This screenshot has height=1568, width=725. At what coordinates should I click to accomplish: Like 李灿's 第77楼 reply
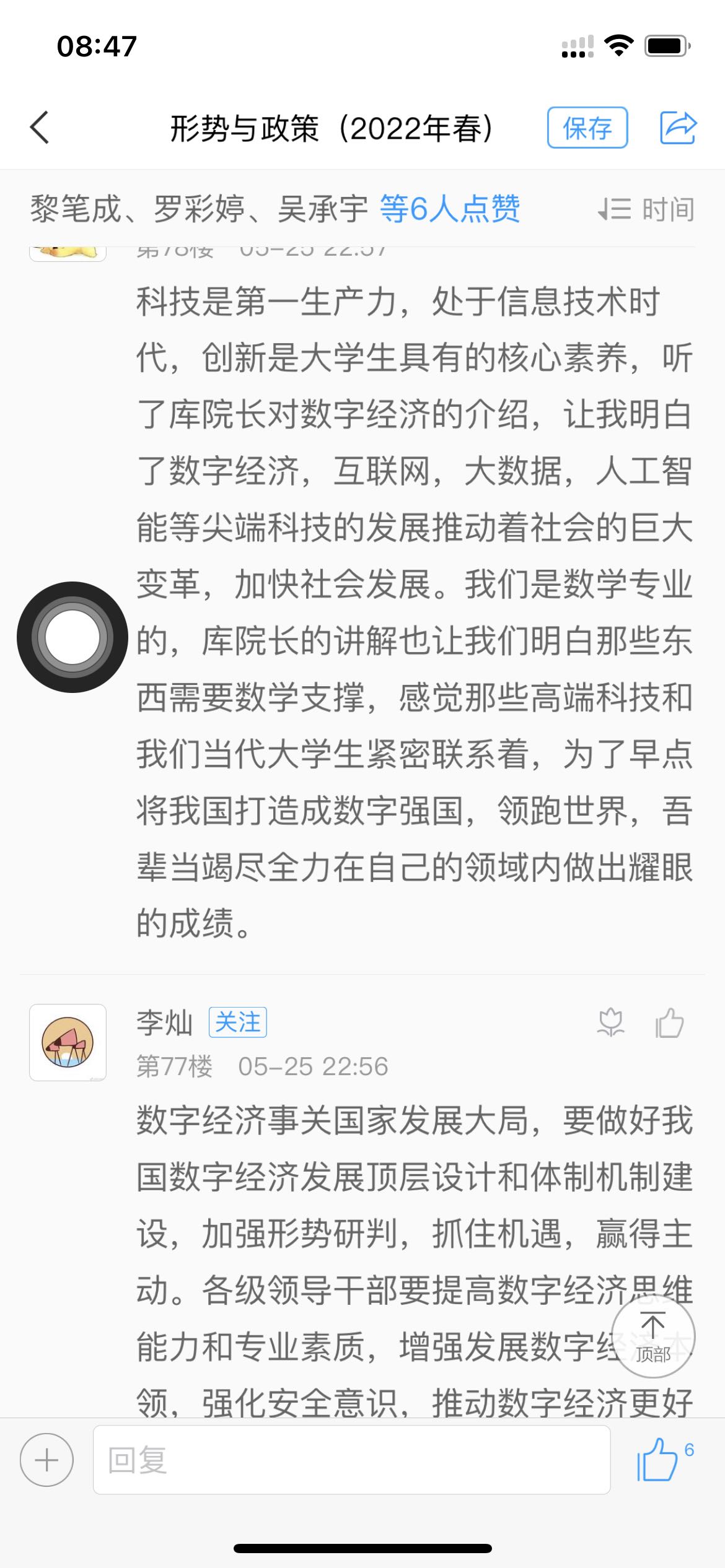click(x=669, y=1022)
